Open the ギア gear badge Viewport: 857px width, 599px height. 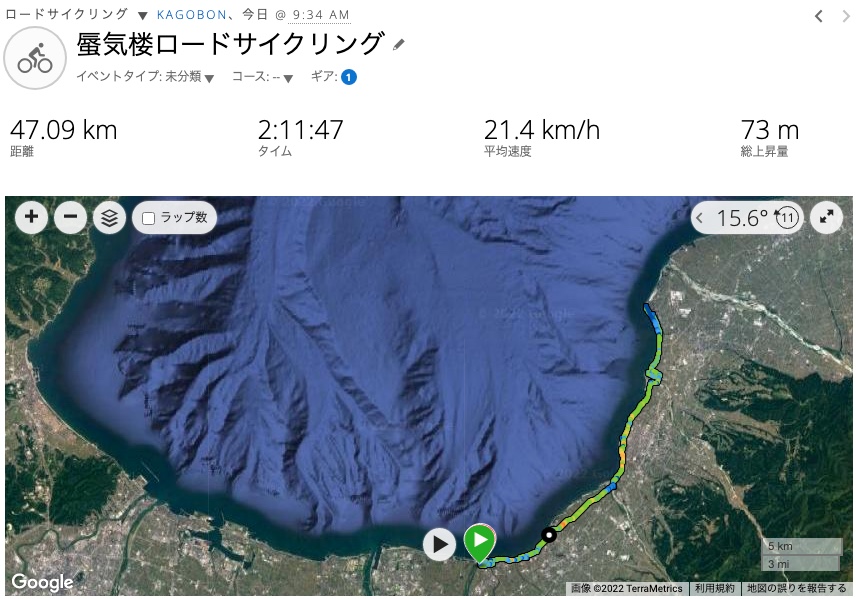pos(348,77)
